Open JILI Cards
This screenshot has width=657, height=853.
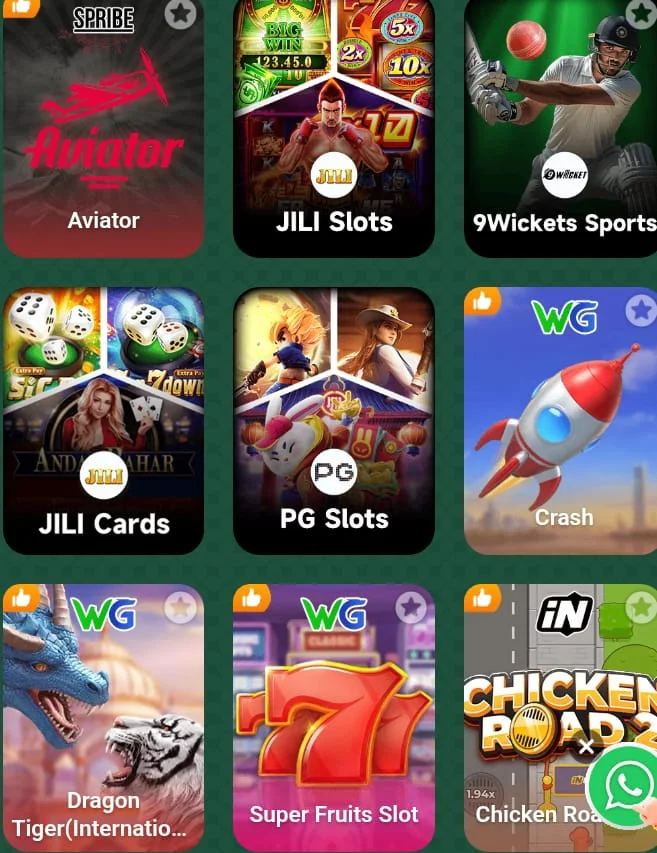[103, 420]
